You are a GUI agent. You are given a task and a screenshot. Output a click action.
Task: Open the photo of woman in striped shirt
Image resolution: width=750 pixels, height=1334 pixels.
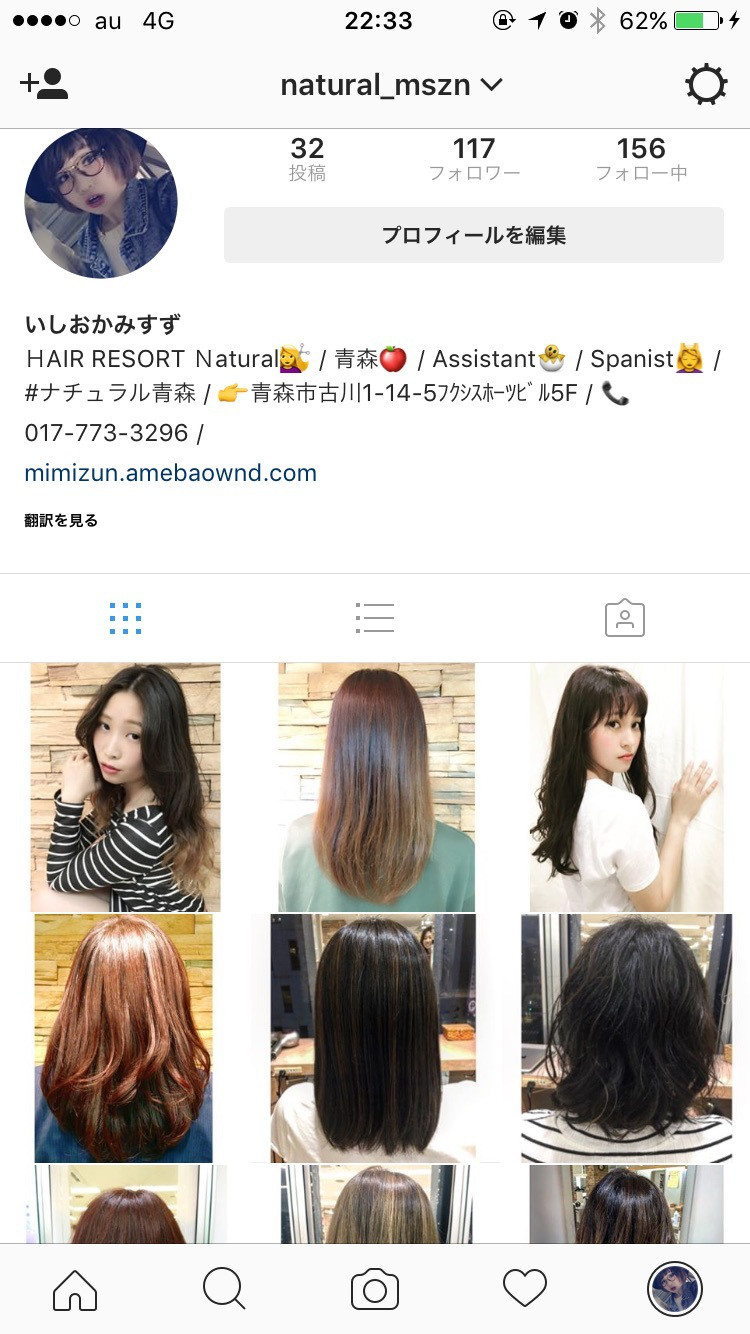coord(125,787)
